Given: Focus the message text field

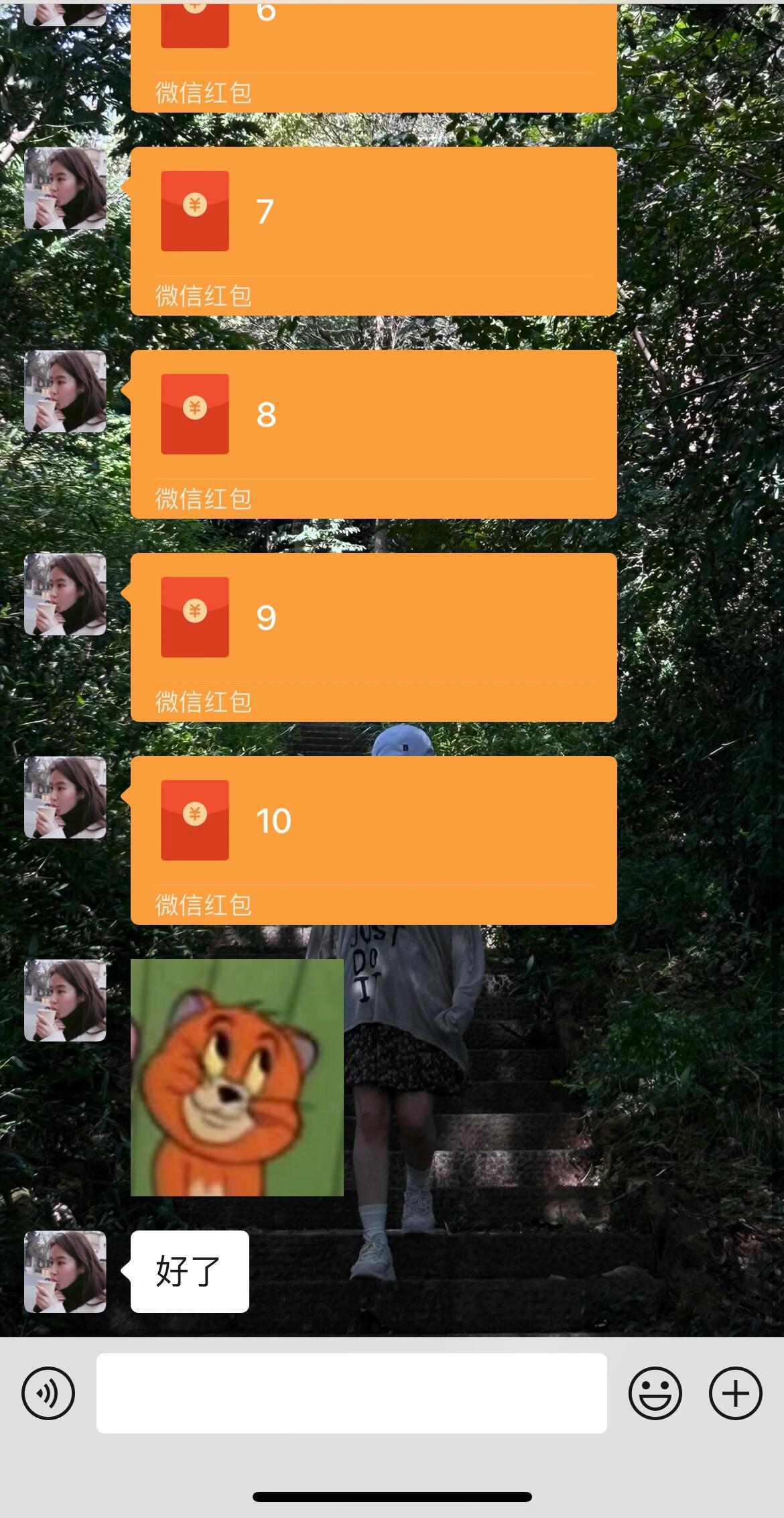Looking at the screenshot, I should tap(351, 1393).
